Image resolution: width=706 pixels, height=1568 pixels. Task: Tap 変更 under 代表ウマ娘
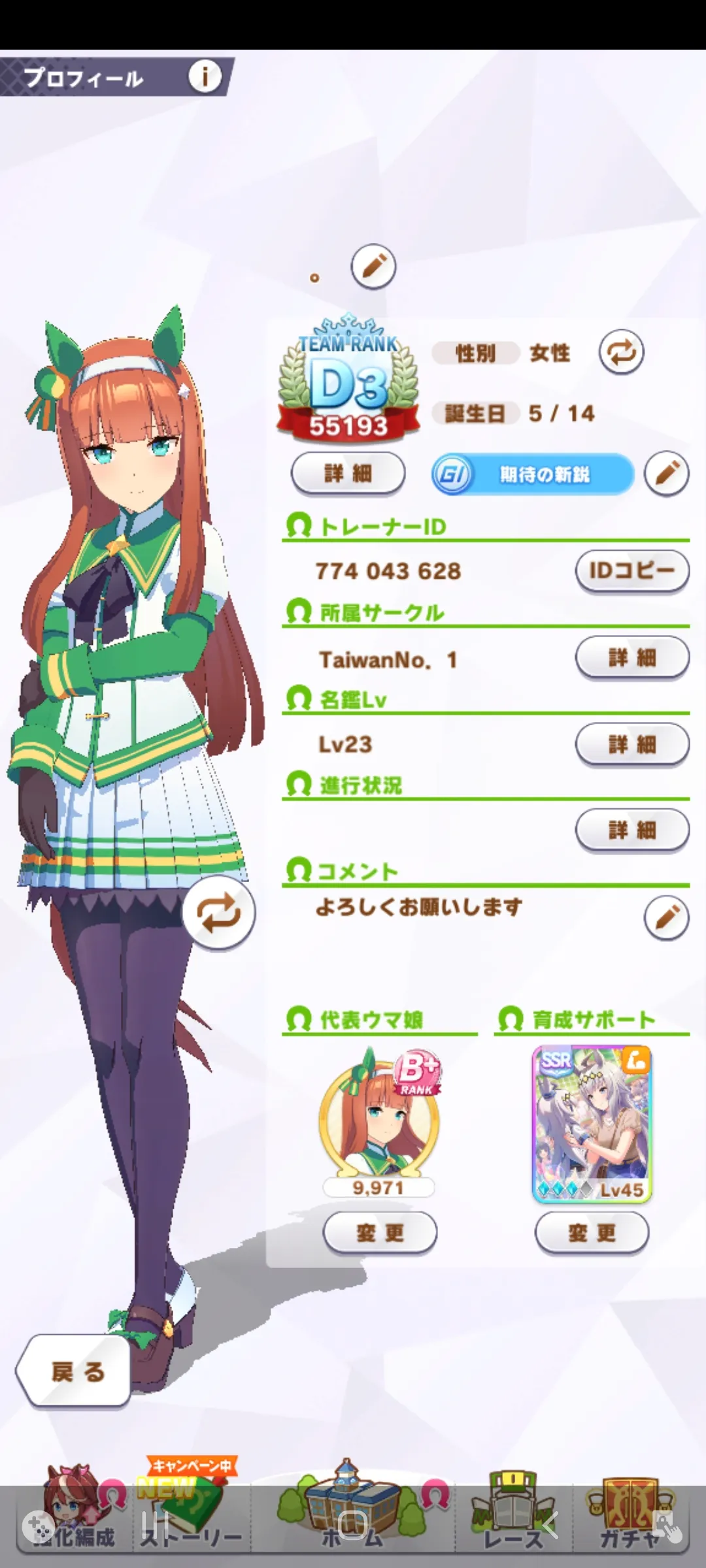pyautogui.click(x=380, y=1233)
